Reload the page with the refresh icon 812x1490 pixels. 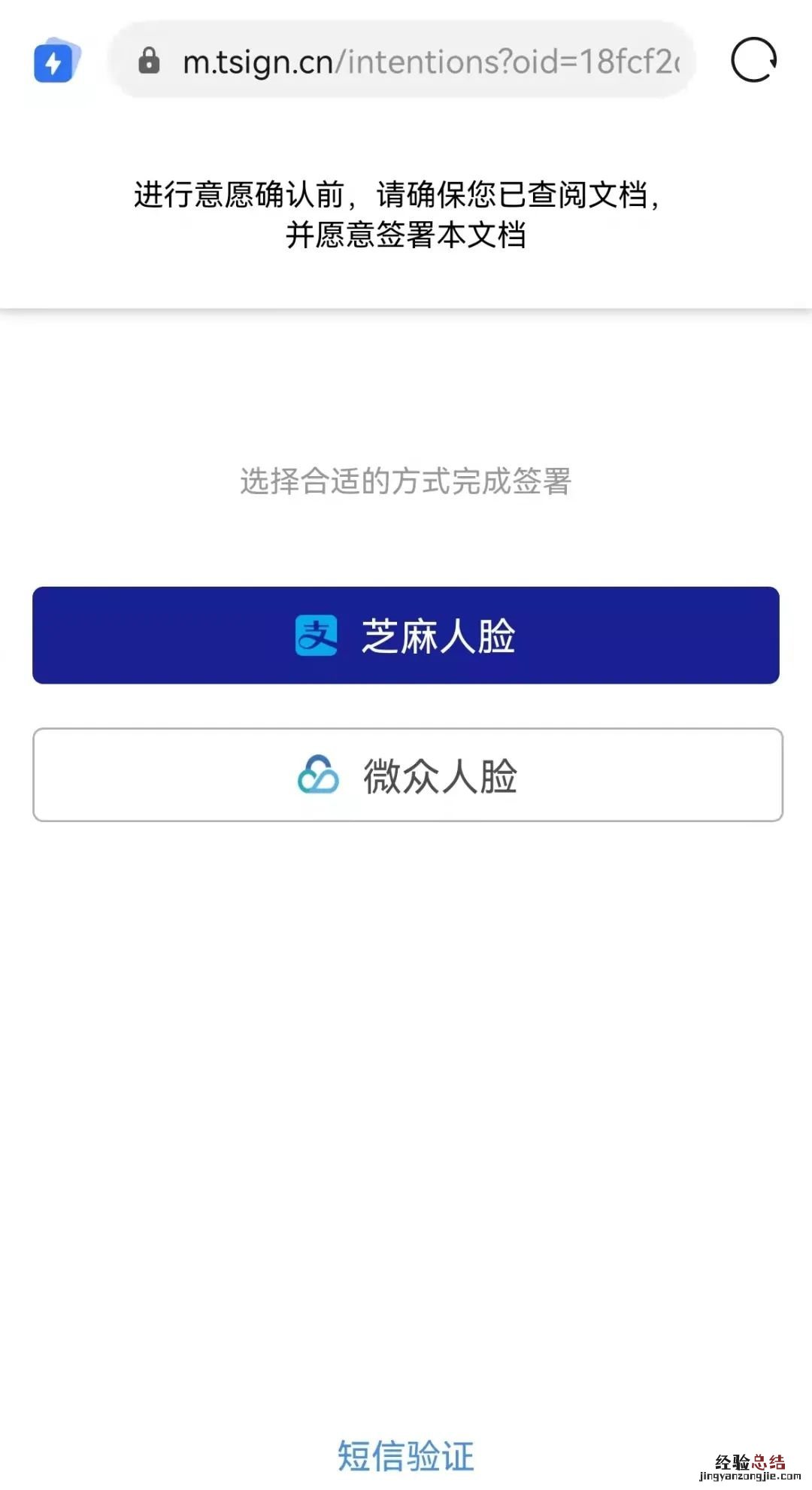tap(754, 60)
